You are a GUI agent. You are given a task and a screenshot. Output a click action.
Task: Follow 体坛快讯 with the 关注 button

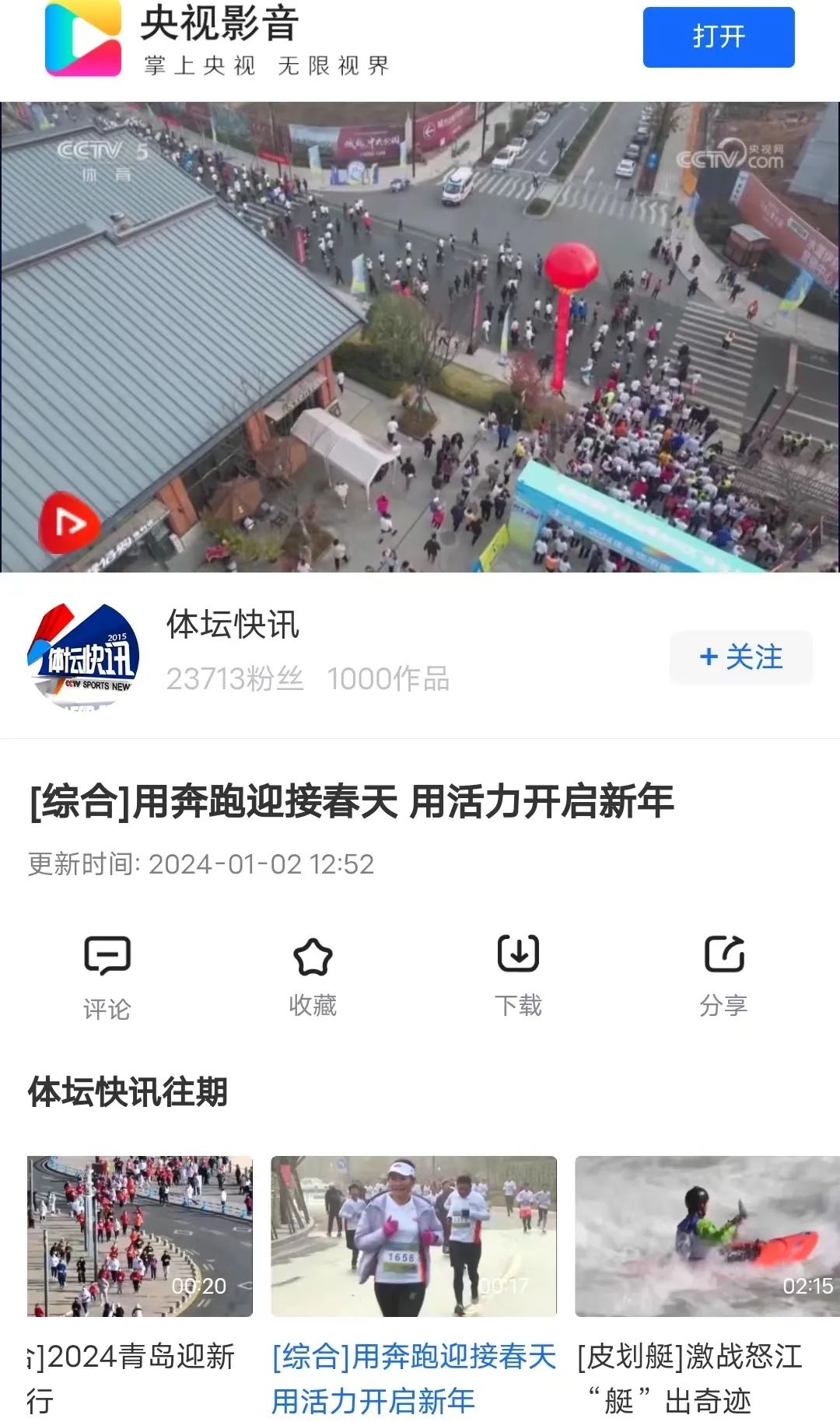[x=740, y=657]
